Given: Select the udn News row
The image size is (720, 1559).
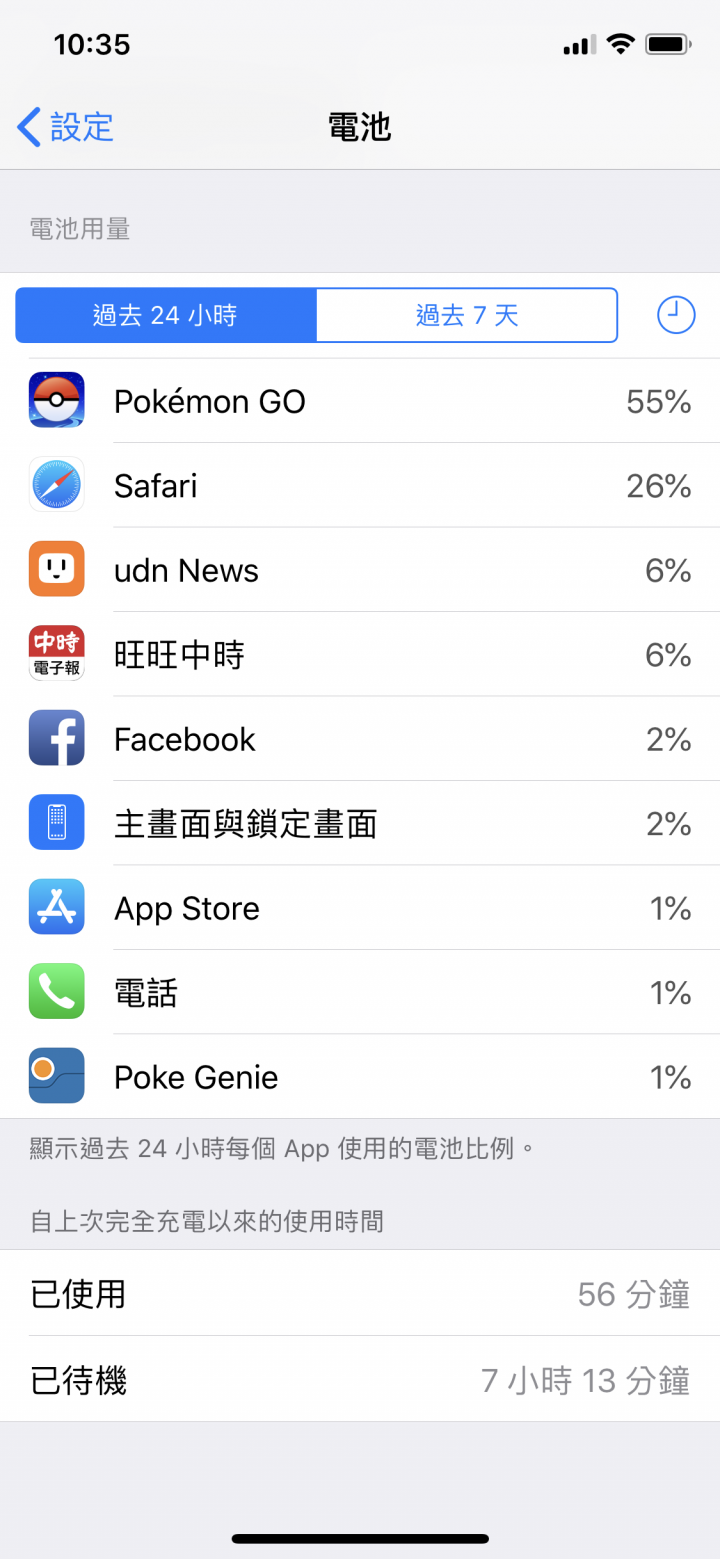Looking at the screenshot, I should tap(360, 570).
